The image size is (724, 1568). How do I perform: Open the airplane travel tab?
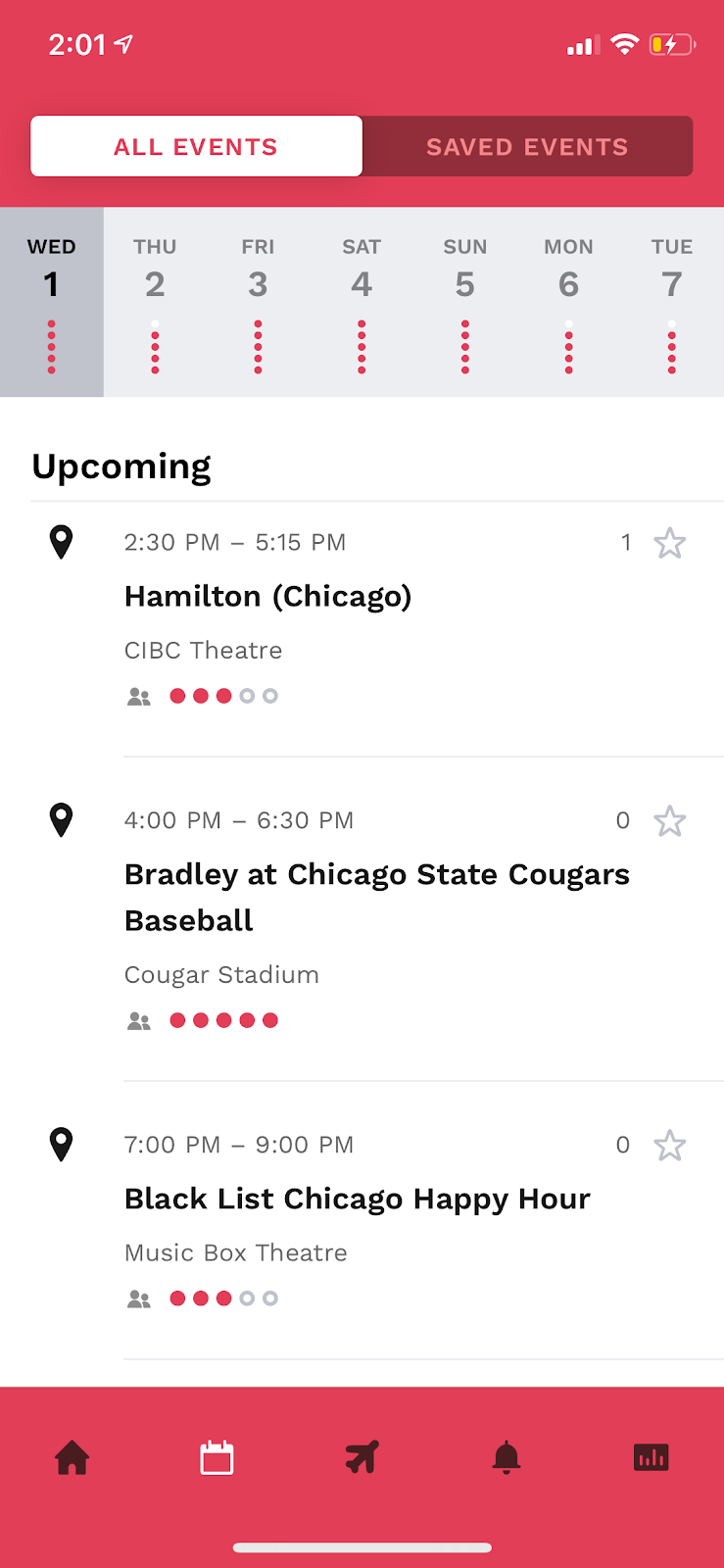[362, 1458]
